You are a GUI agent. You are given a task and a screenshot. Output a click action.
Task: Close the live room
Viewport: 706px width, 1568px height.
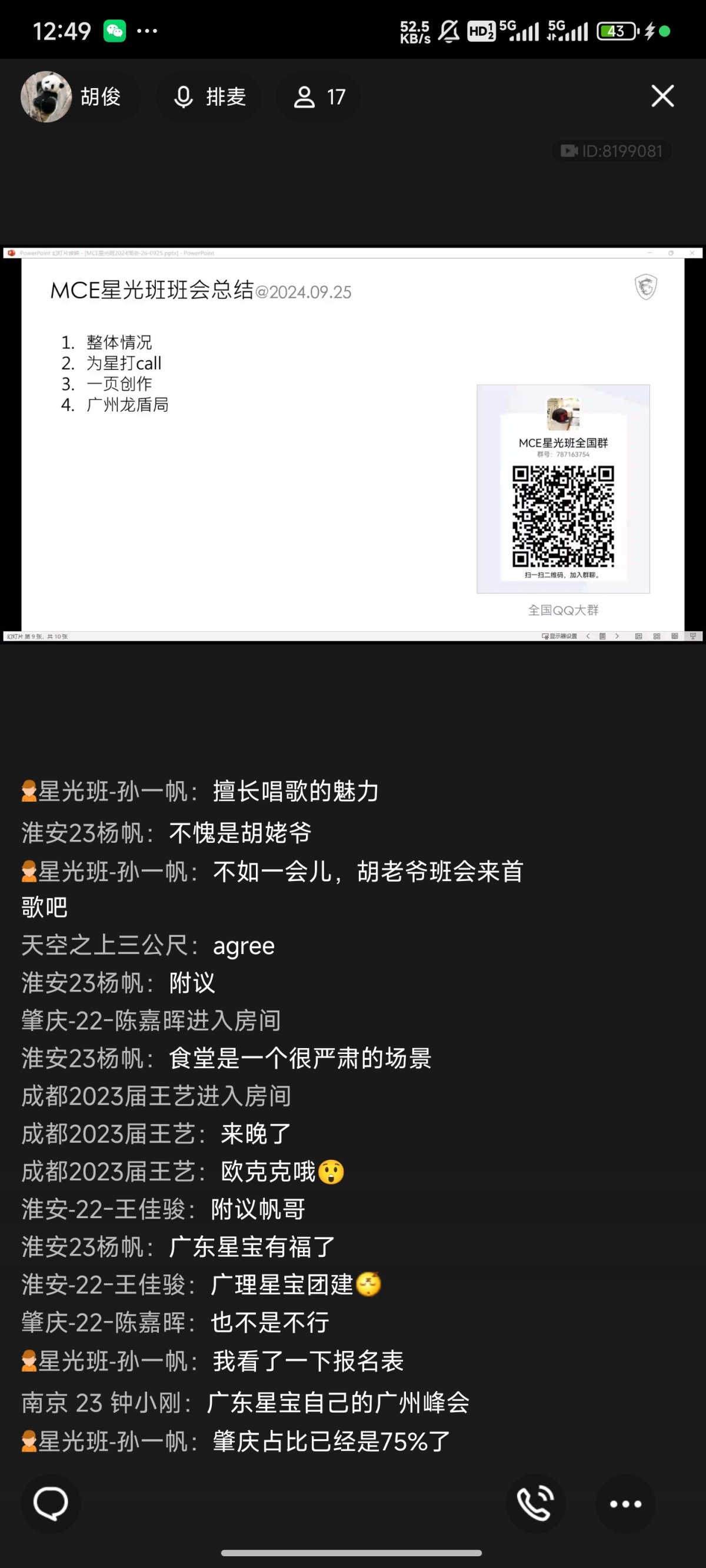tap(662, 96)
